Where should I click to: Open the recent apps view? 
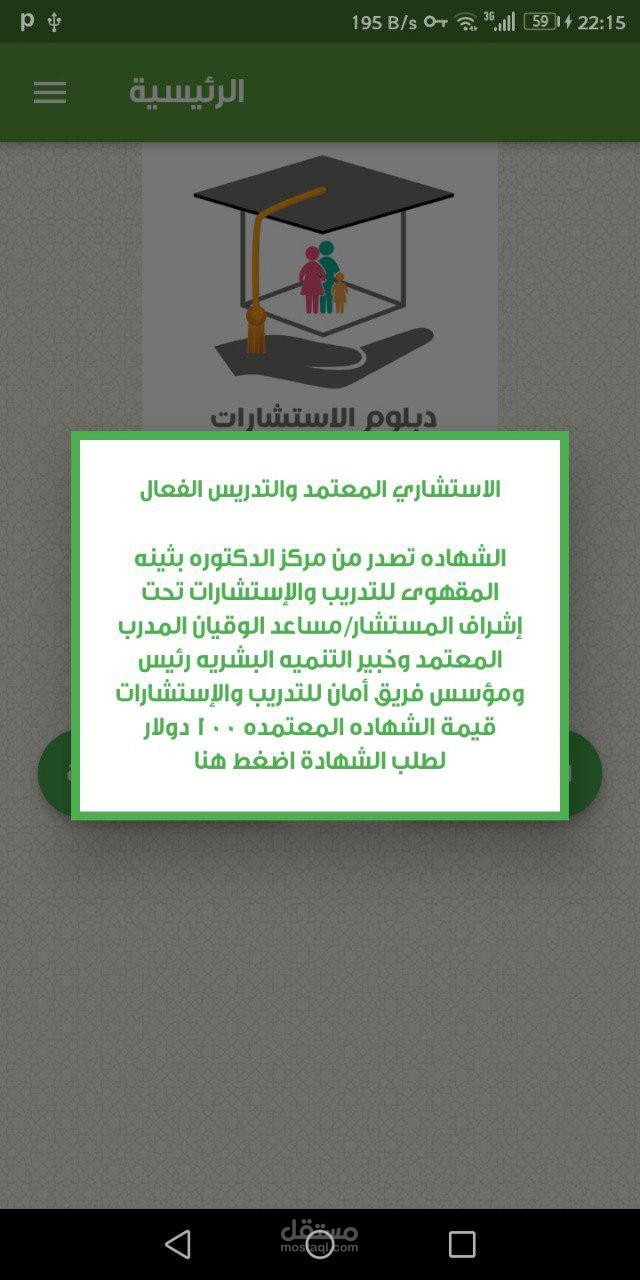[461, 1244]
